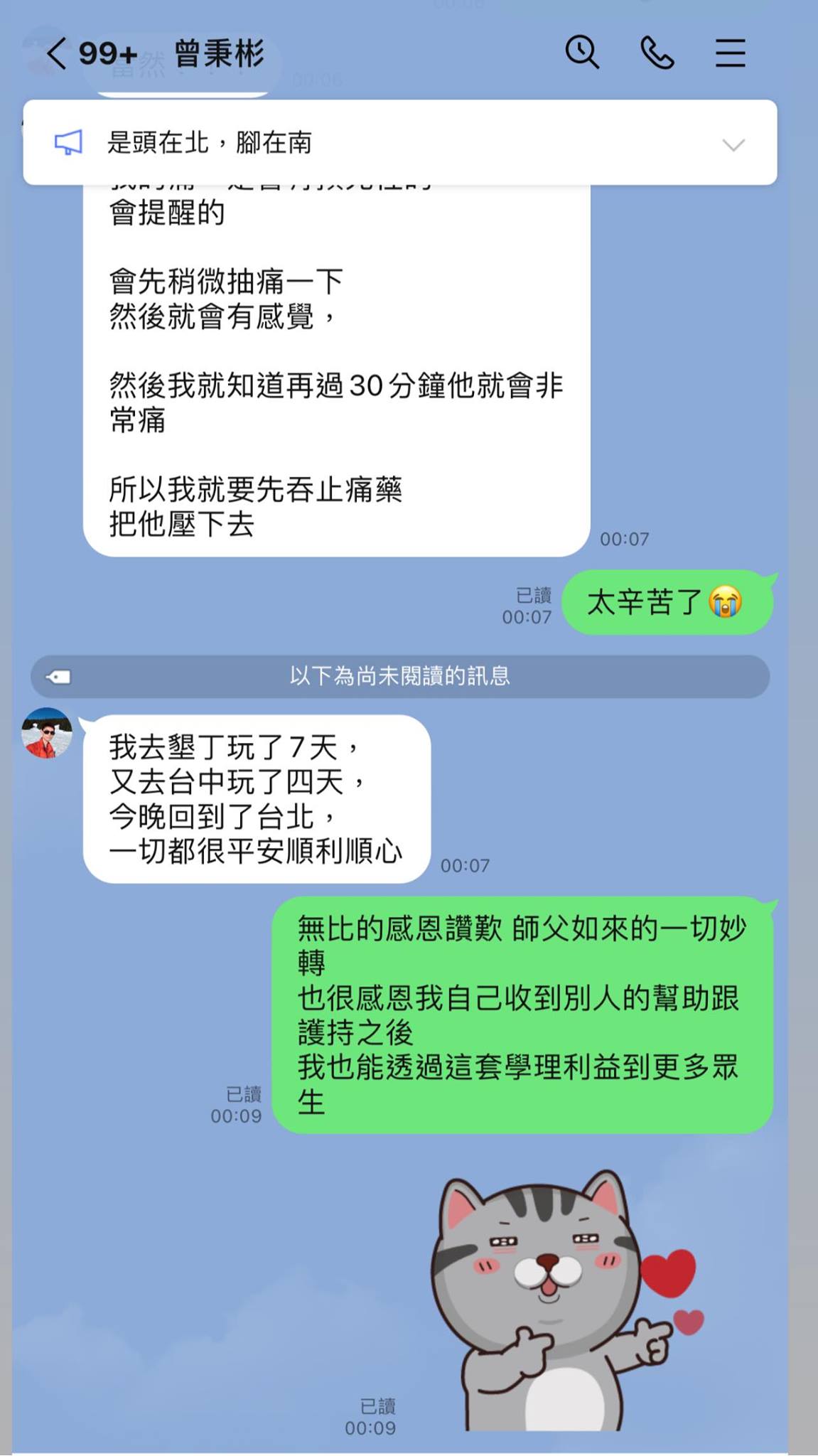This screenshot has width=818, height=1456.
Task: Go back to the chat list
Action: click(x=57, y=53)
